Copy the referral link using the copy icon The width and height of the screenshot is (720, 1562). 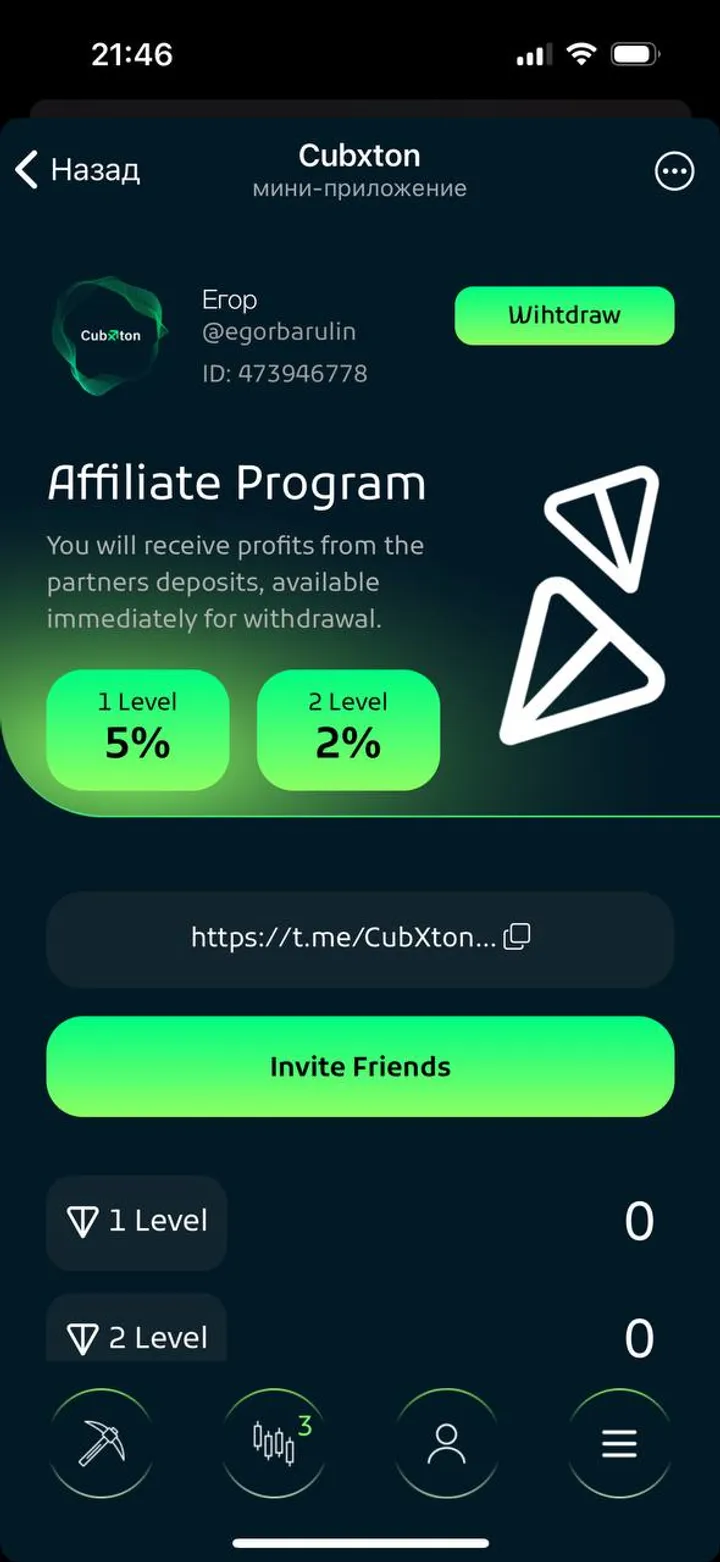coord(516,938)
